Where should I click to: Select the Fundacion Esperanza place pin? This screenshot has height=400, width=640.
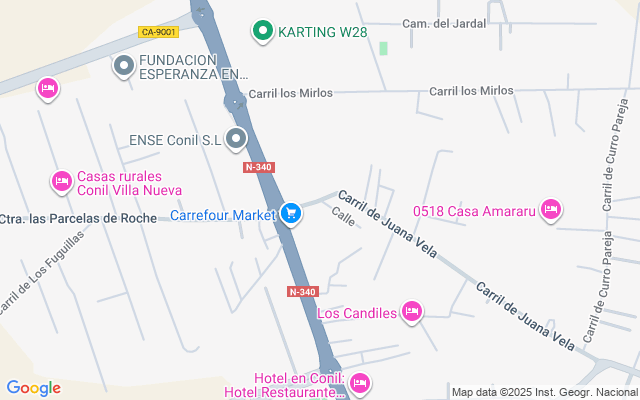[x=124, y=66]
